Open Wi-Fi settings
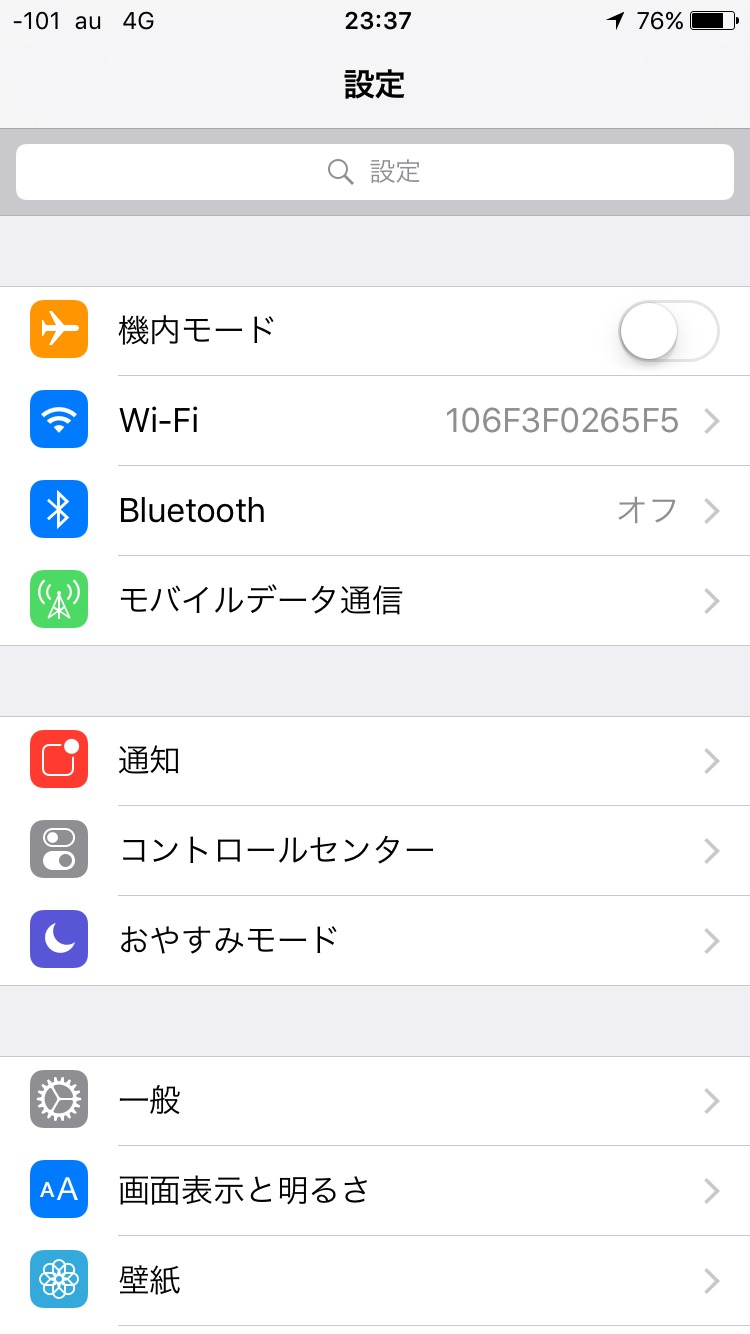This screenshot has width=750, height=1334. [375, 421]
